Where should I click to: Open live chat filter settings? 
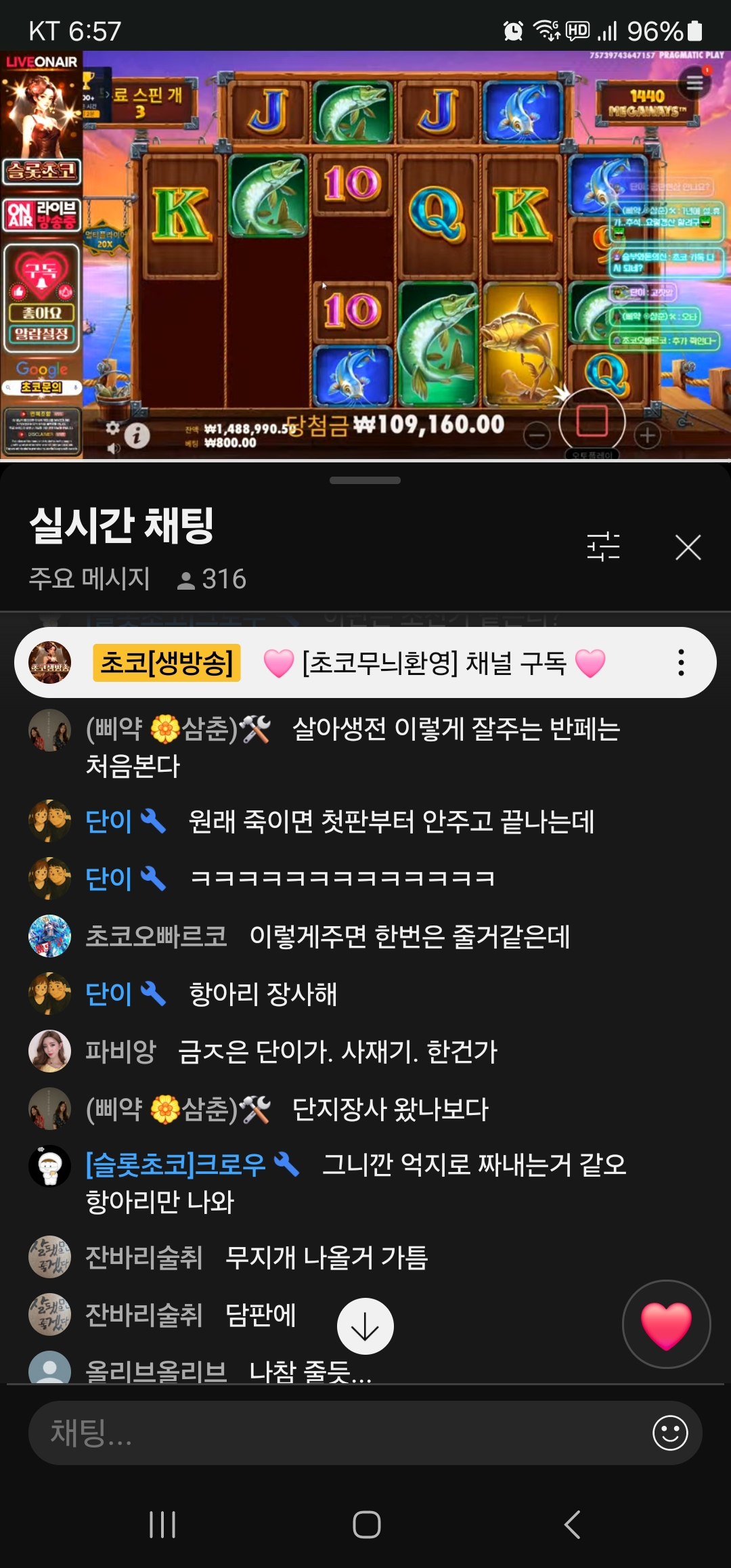click(603, 546)
